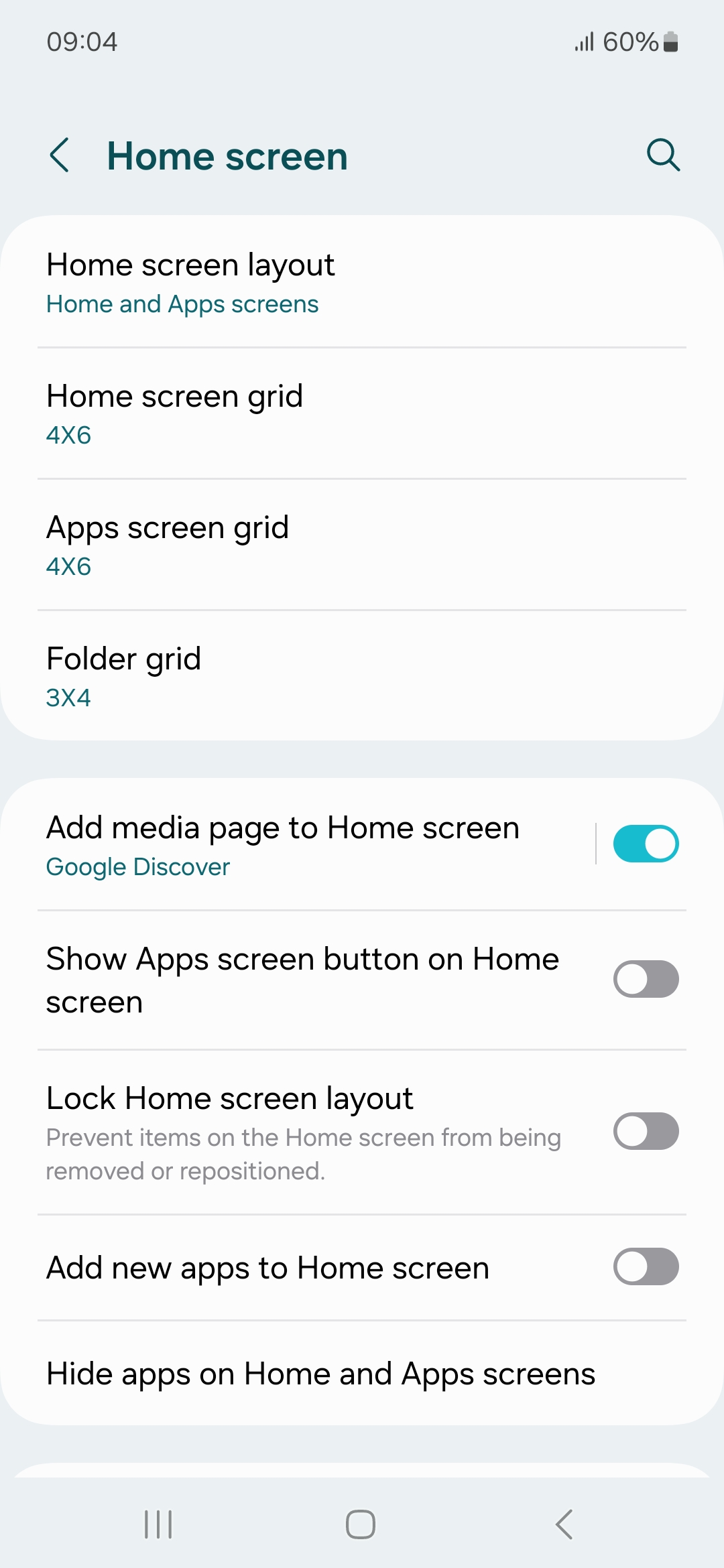Open Add media page to Home screen options
This screenshot has width=724, height=1568.
(302, 845)
